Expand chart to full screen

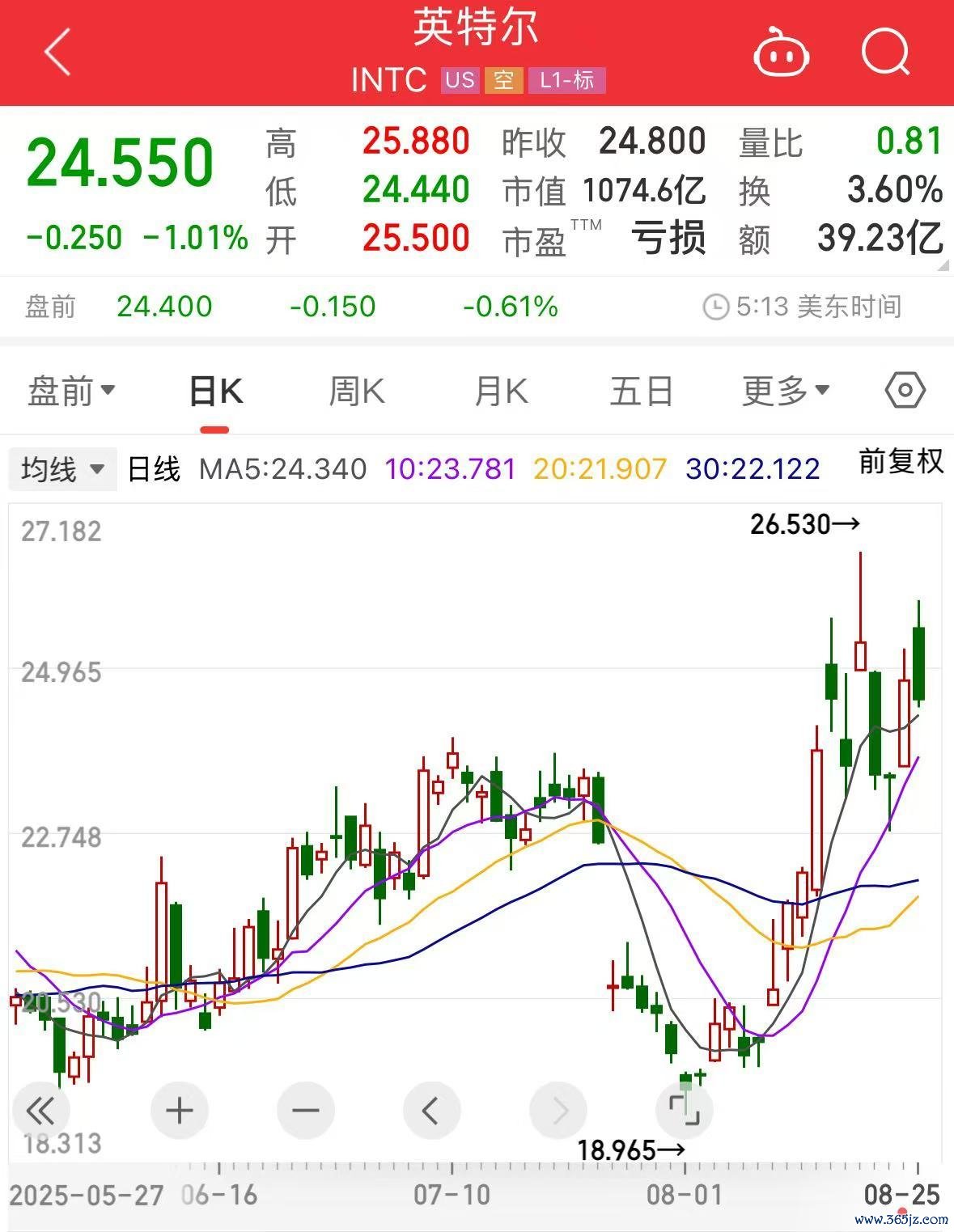pos(685,1109)
